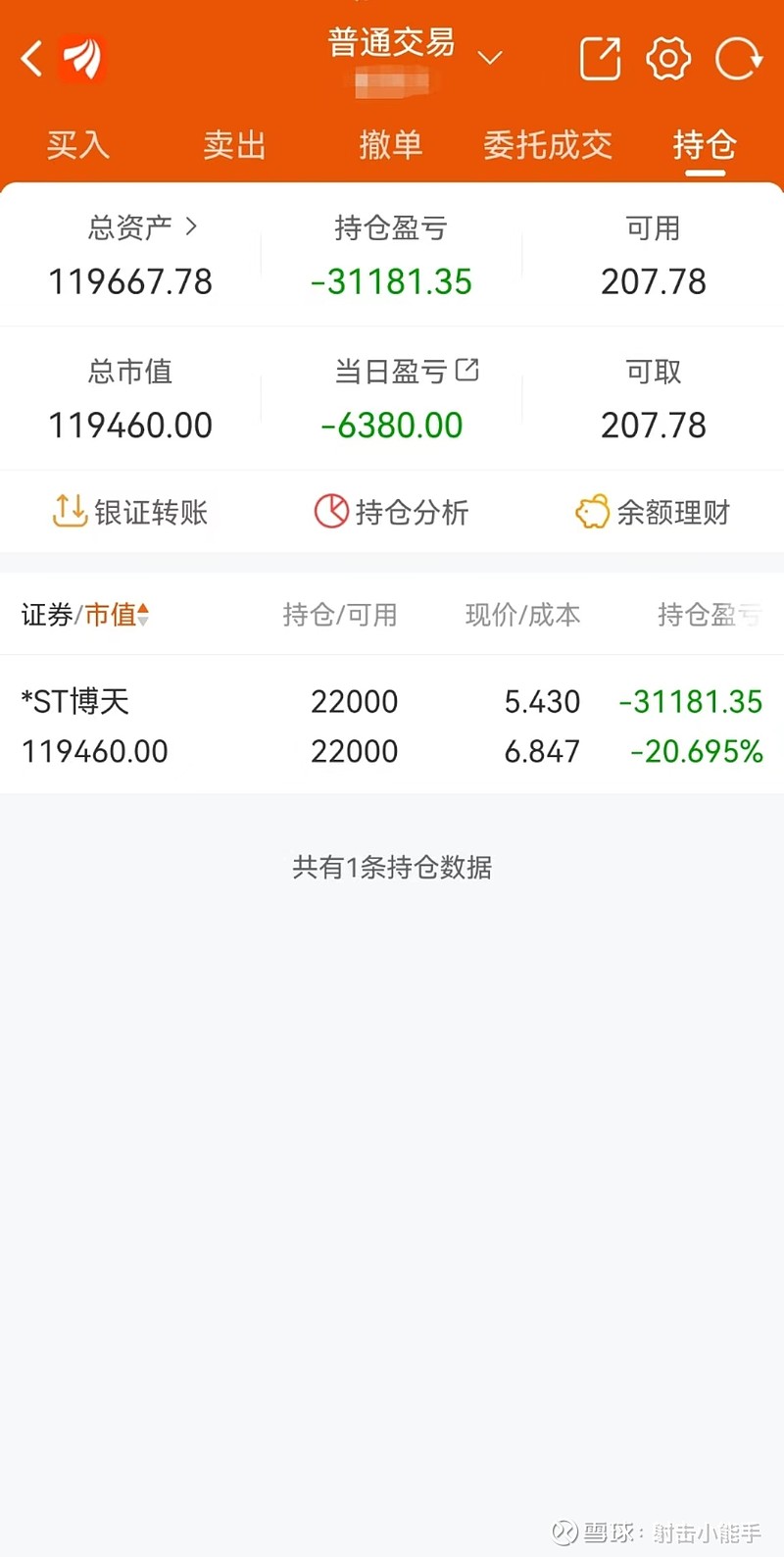Switch to the 卖出 tab

click(234, 145)
